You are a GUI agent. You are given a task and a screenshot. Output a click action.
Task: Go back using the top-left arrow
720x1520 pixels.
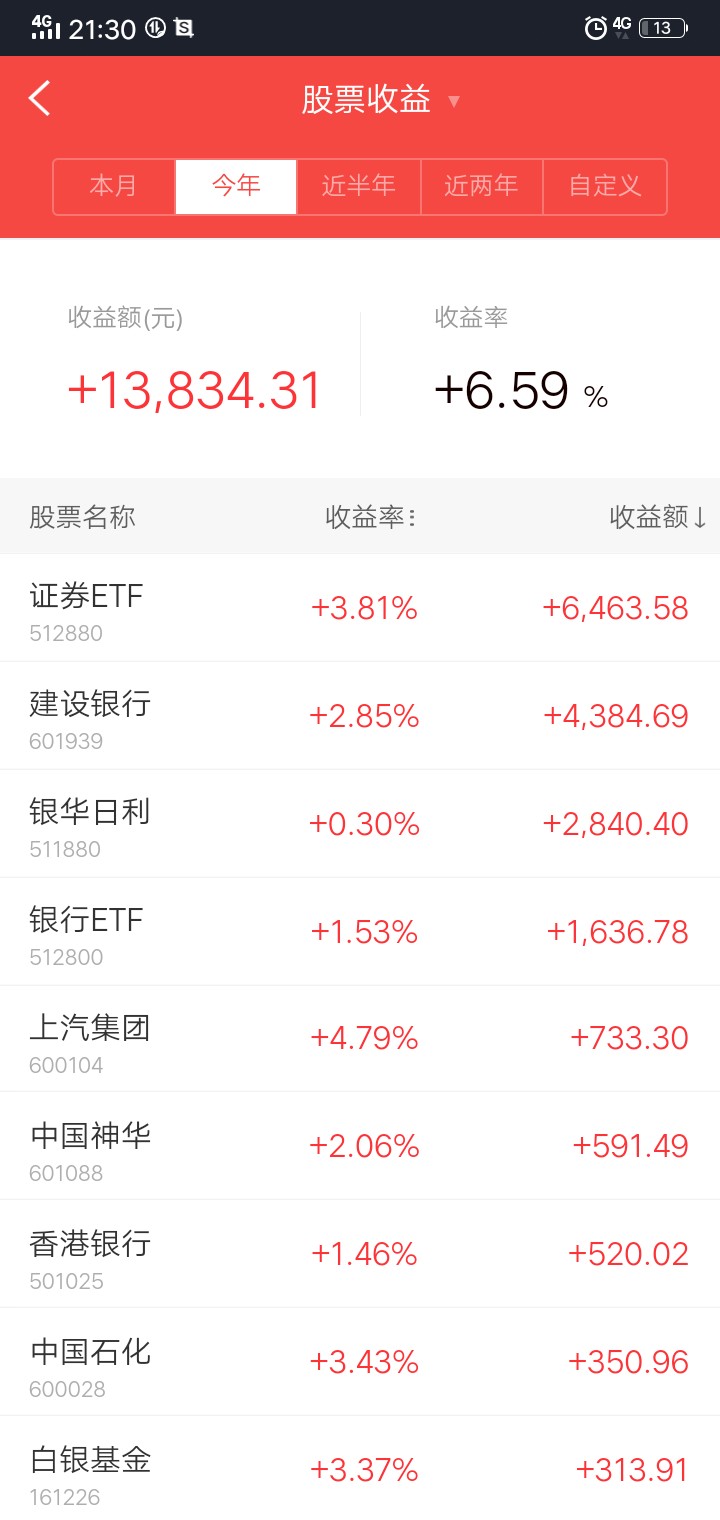[x=39, y=99]
